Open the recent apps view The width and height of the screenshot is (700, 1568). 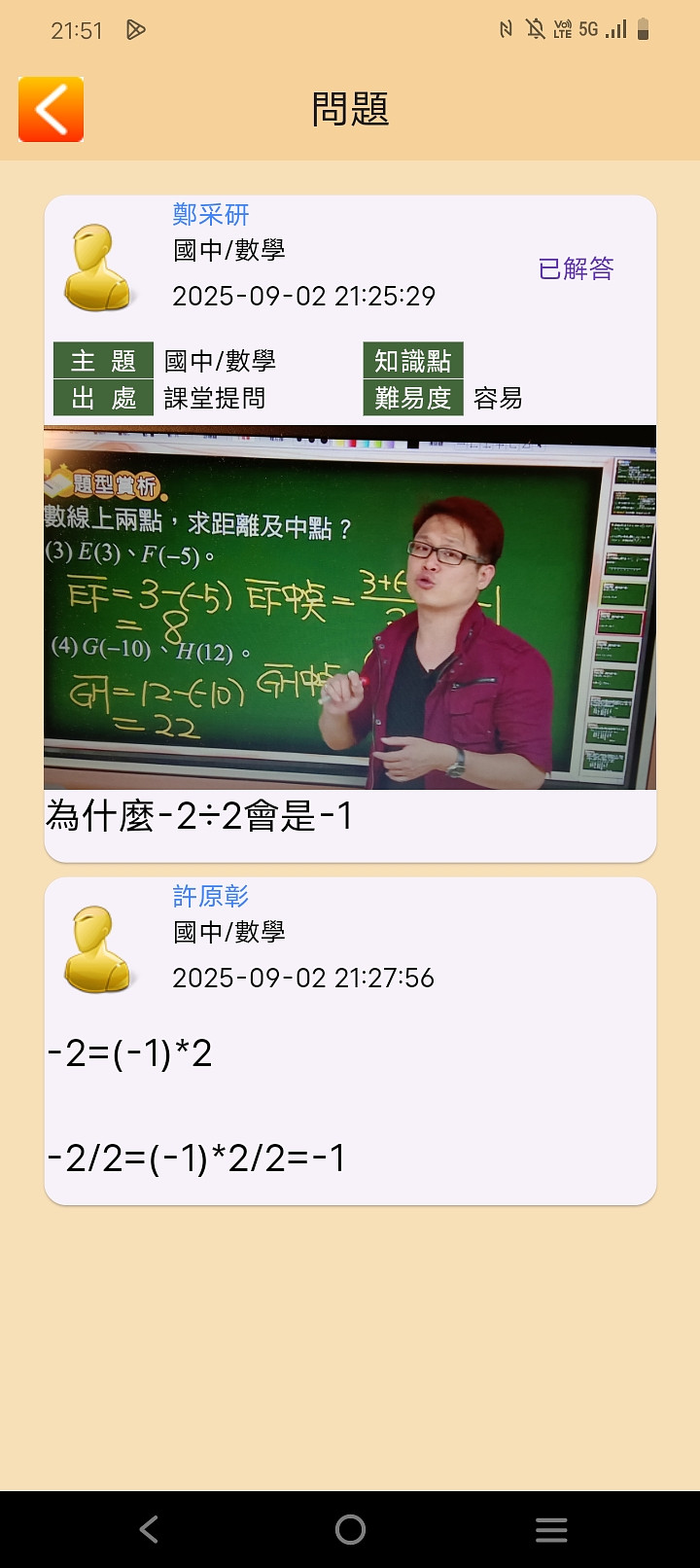(551, 1529)
